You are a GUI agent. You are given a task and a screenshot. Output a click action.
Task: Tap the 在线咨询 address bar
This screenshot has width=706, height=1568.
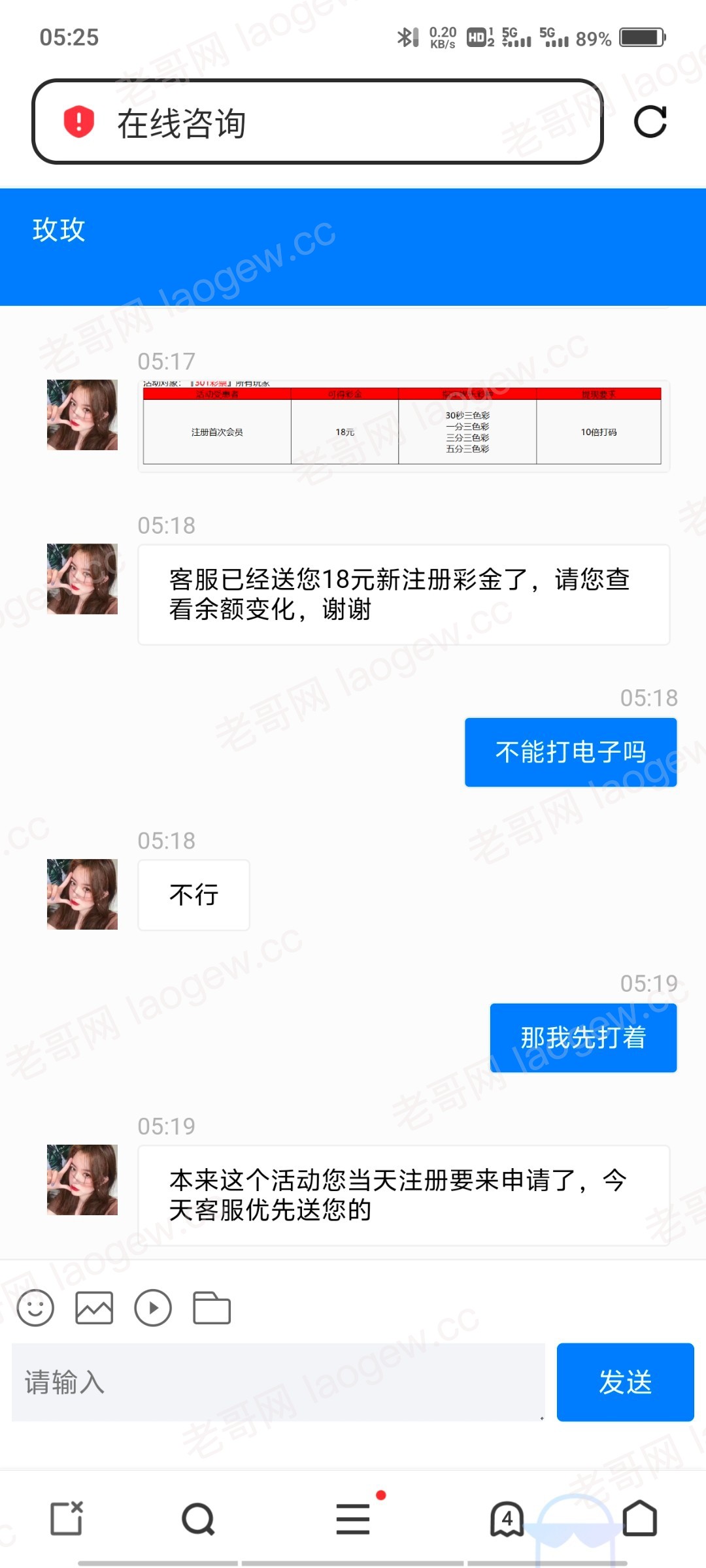340,123
